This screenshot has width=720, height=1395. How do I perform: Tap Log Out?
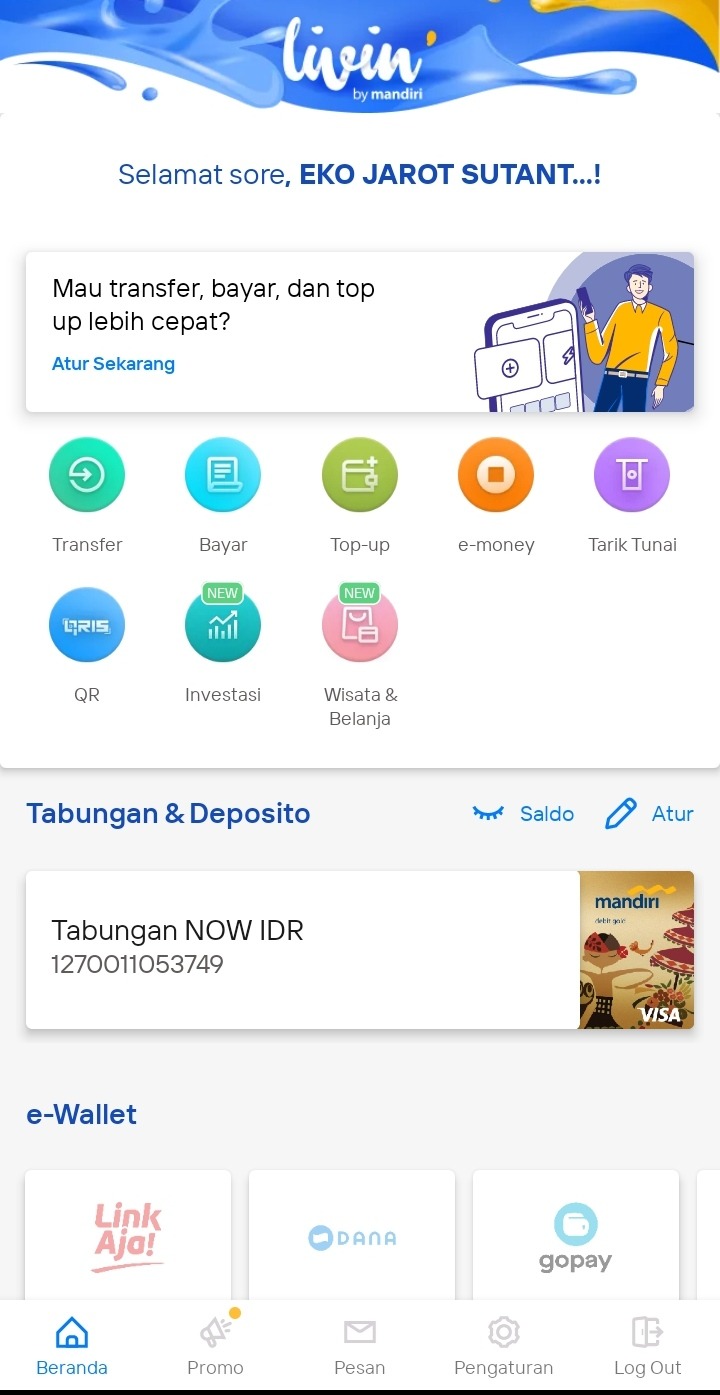647,1345
